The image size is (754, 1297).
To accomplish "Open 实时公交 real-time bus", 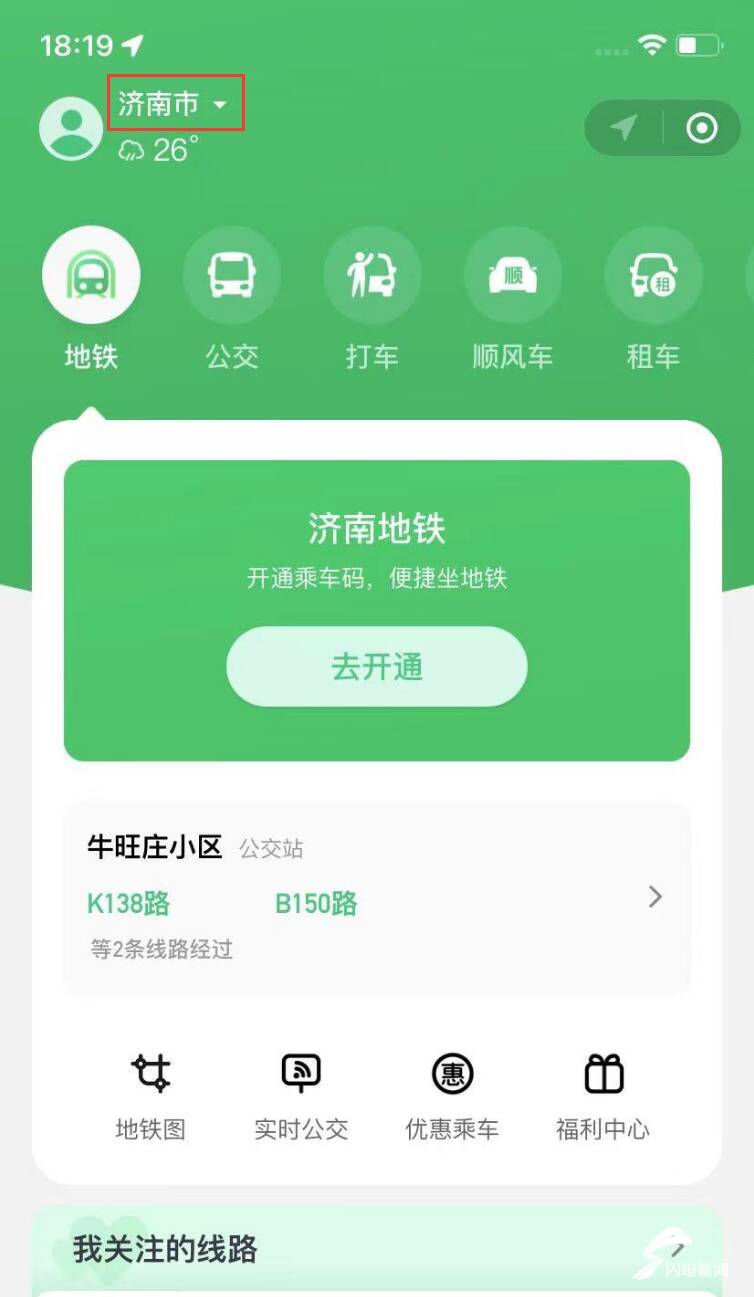I will pyautogui.click(x=301, y=1095).
